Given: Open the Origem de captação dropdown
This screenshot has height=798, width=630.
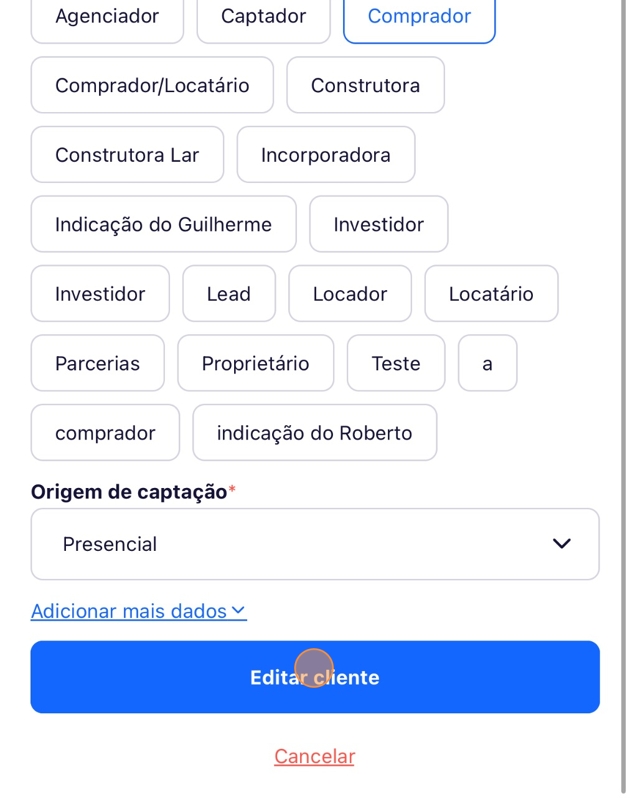Looking at the screenshot, I should tap(314, 545).
